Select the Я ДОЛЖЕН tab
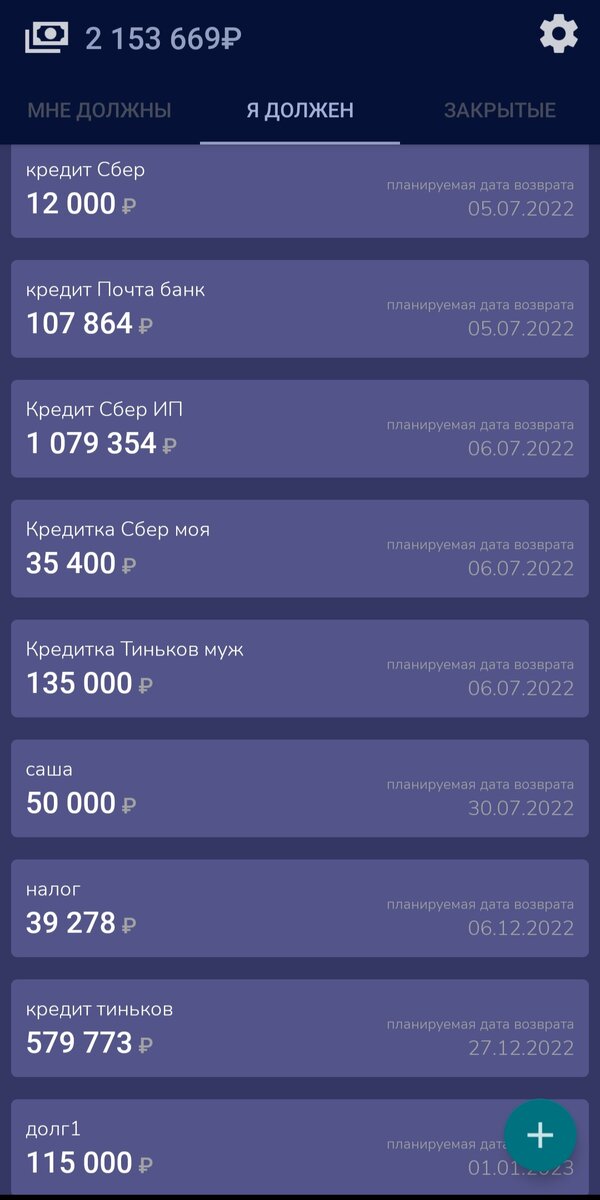 point(300,110)
